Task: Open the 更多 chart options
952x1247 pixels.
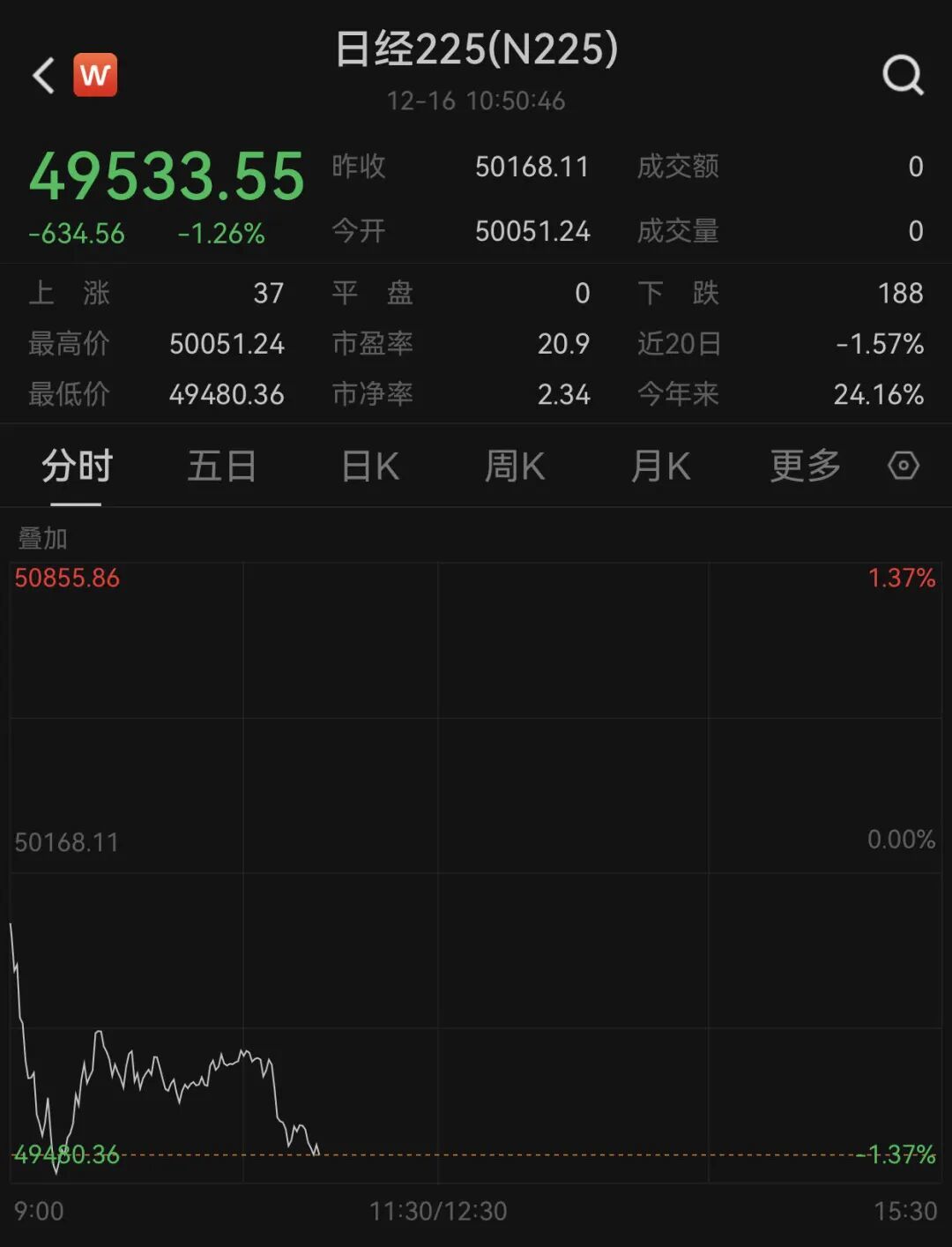Action: point(805,466)
